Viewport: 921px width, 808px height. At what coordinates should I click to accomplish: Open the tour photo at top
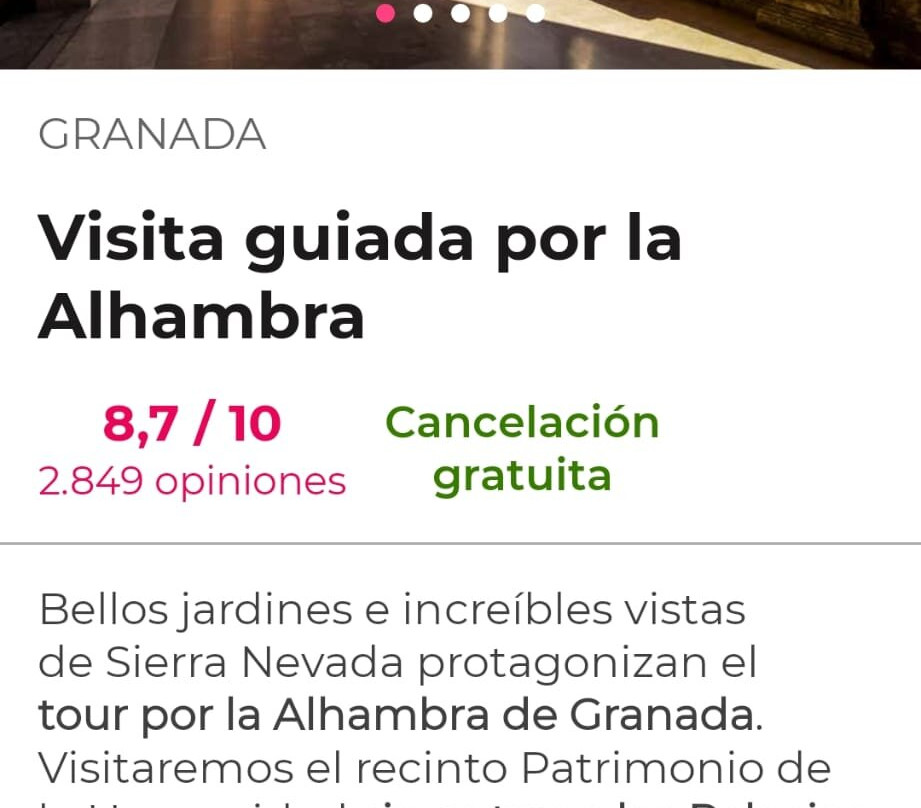click(700, 35)
